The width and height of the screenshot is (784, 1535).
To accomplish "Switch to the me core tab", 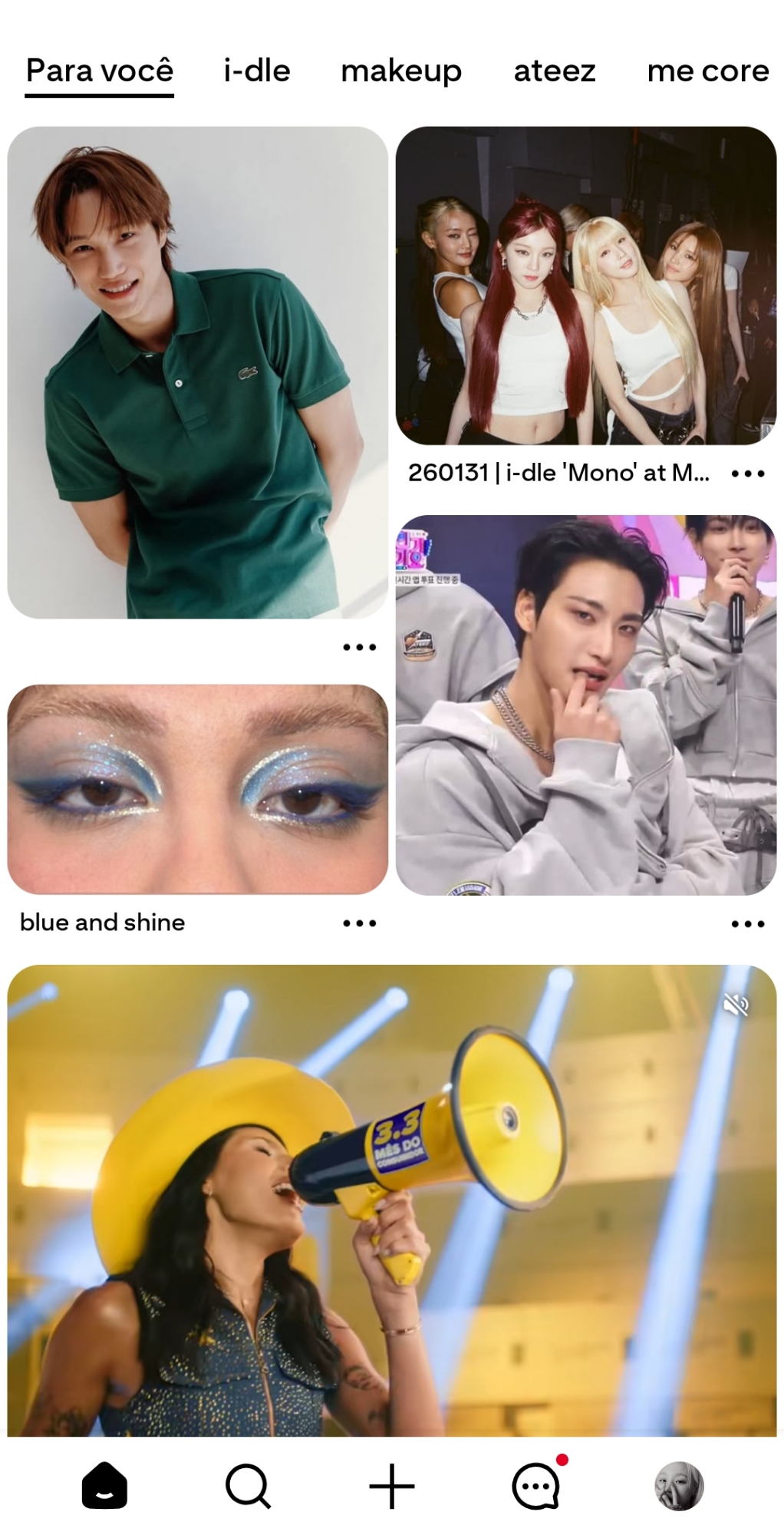I will tap(707, 71).
